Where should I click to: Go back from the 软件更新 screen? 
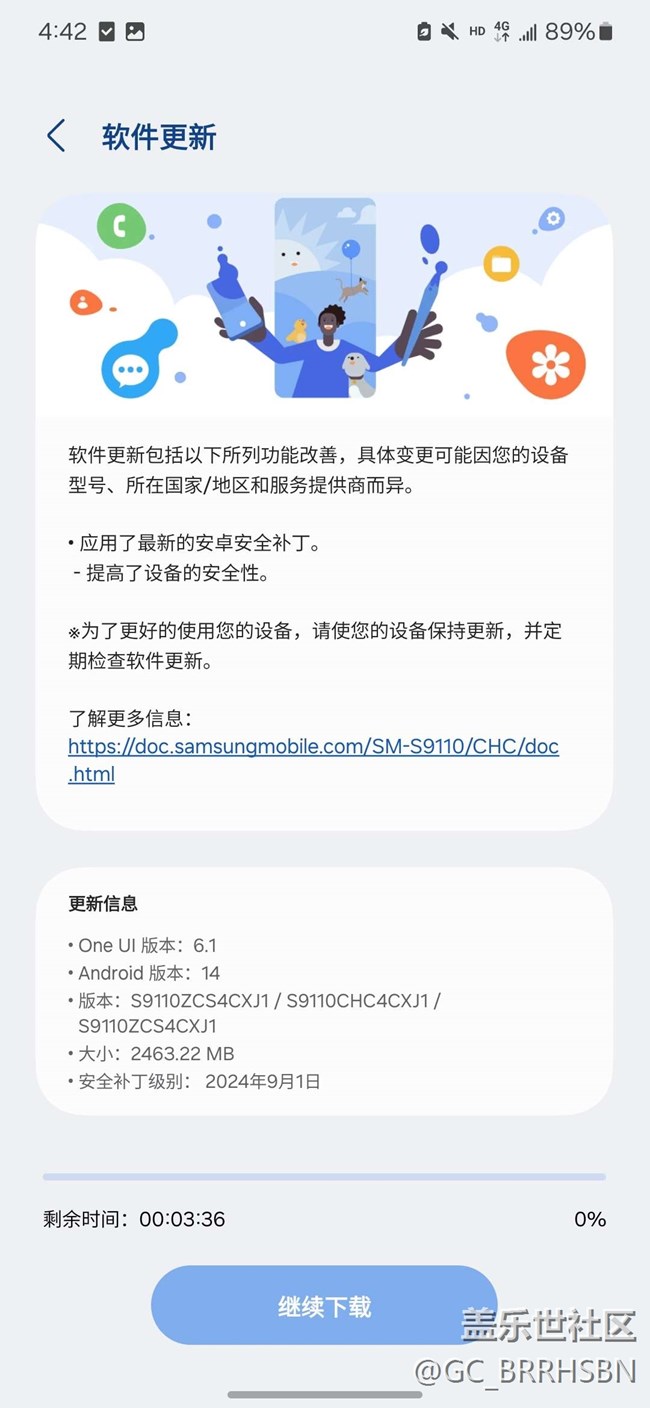pyautogui.click(x=56, y=136)
